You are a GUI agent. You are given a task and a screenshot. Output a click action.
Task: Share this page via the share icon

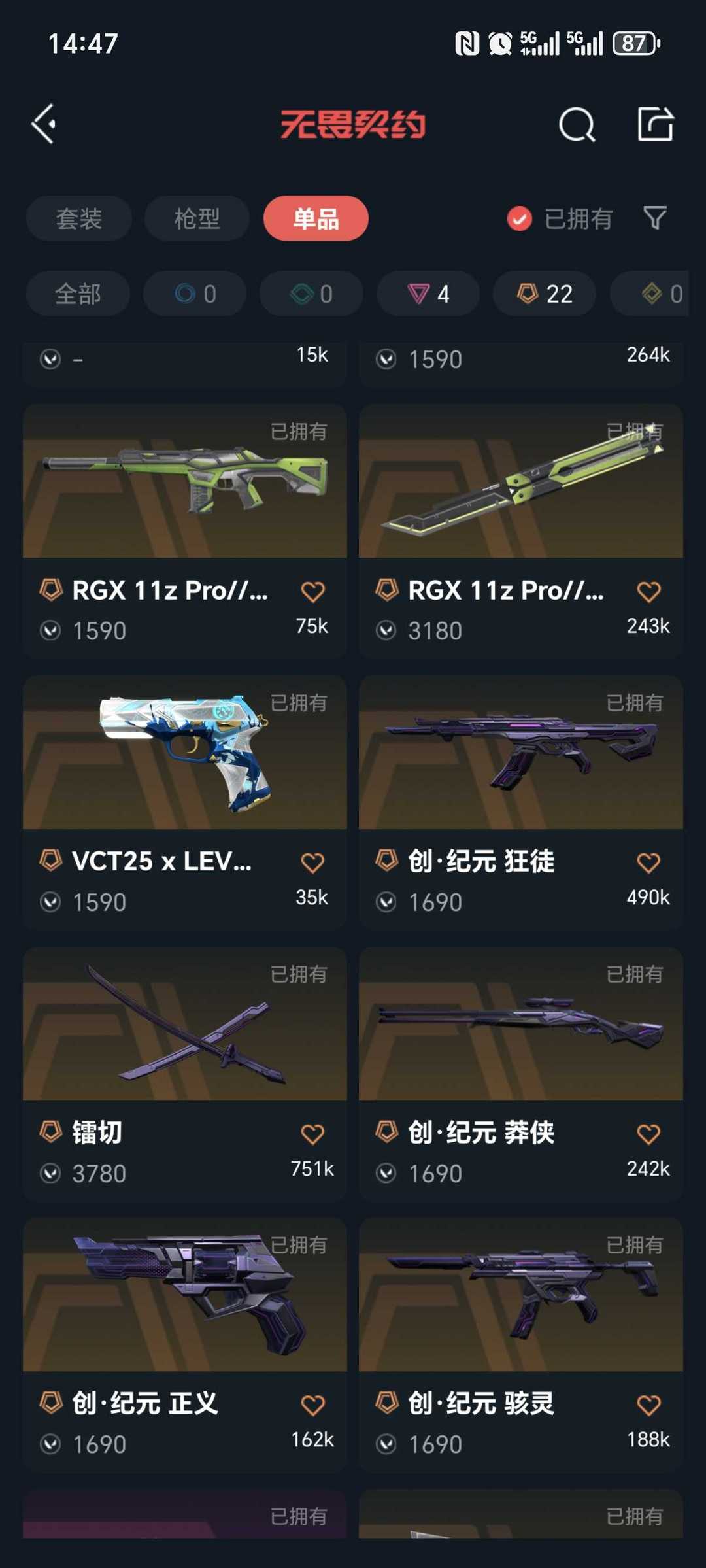click(655, 124)
